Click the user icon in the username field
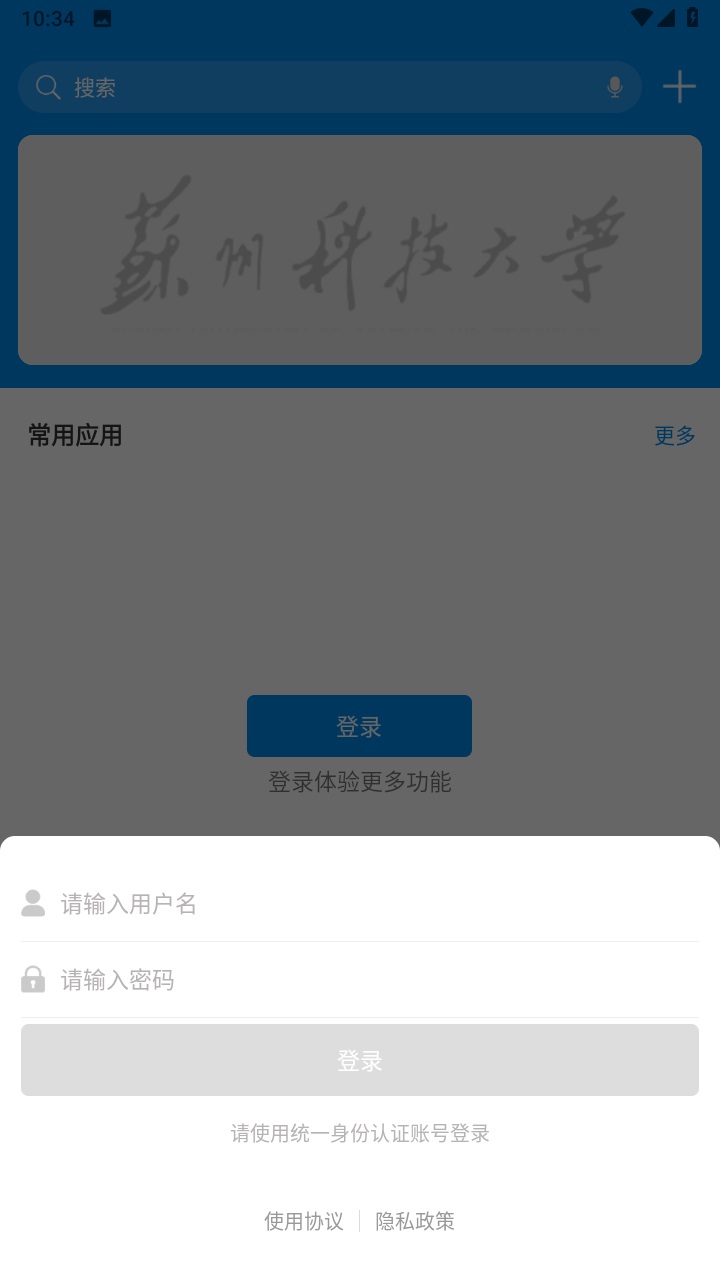 33,904
